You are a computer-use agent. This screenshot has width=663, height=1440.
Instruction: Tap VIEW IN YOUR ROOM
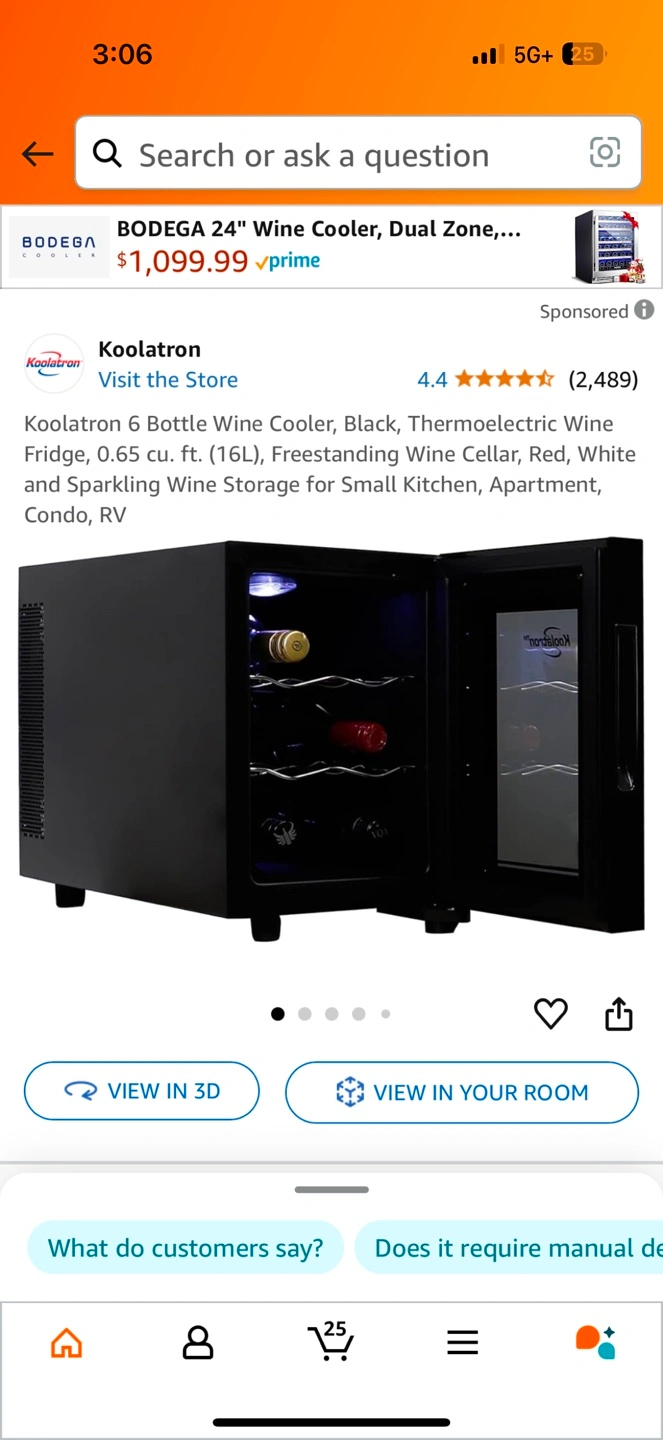(462, 1092)
